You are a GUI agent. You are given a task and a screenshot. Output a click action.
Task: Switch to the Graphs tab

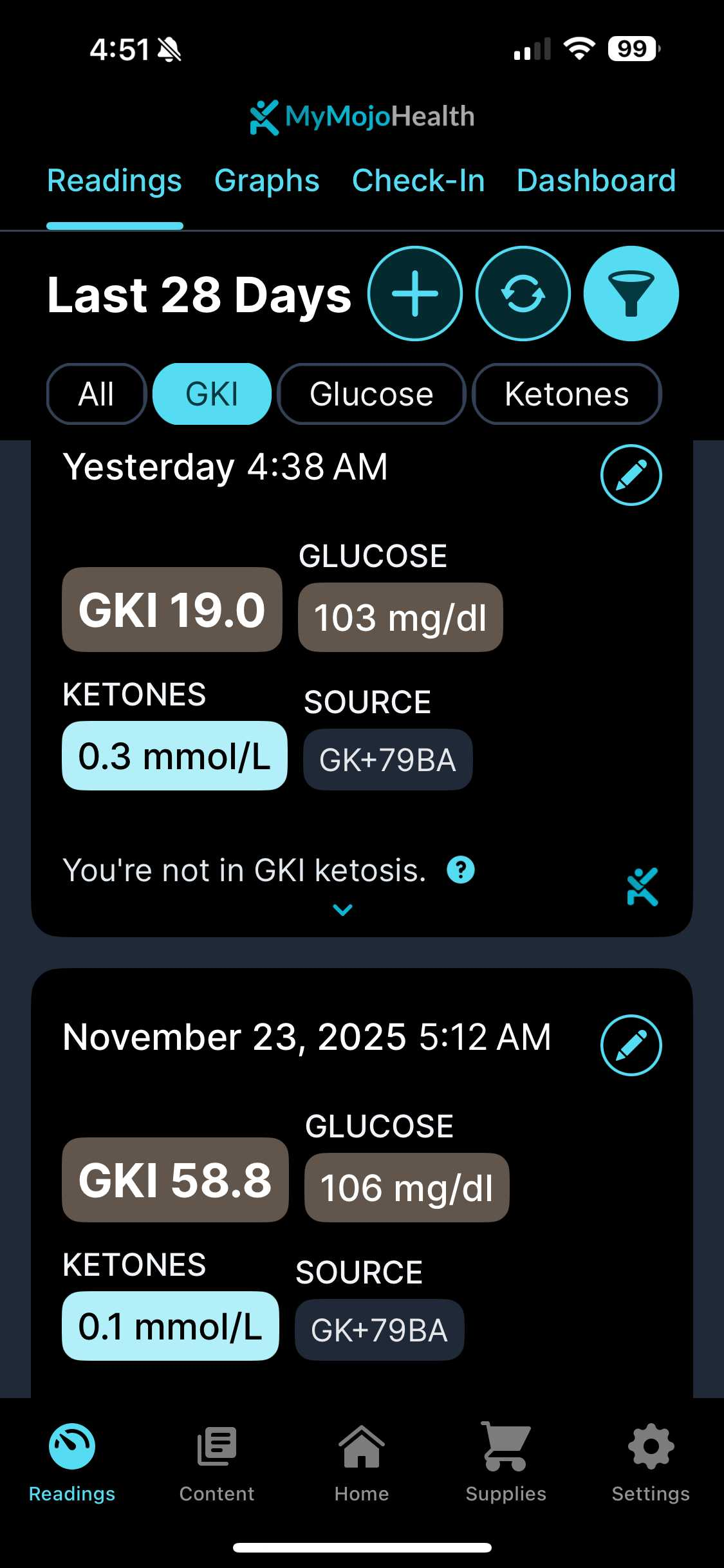266,181
